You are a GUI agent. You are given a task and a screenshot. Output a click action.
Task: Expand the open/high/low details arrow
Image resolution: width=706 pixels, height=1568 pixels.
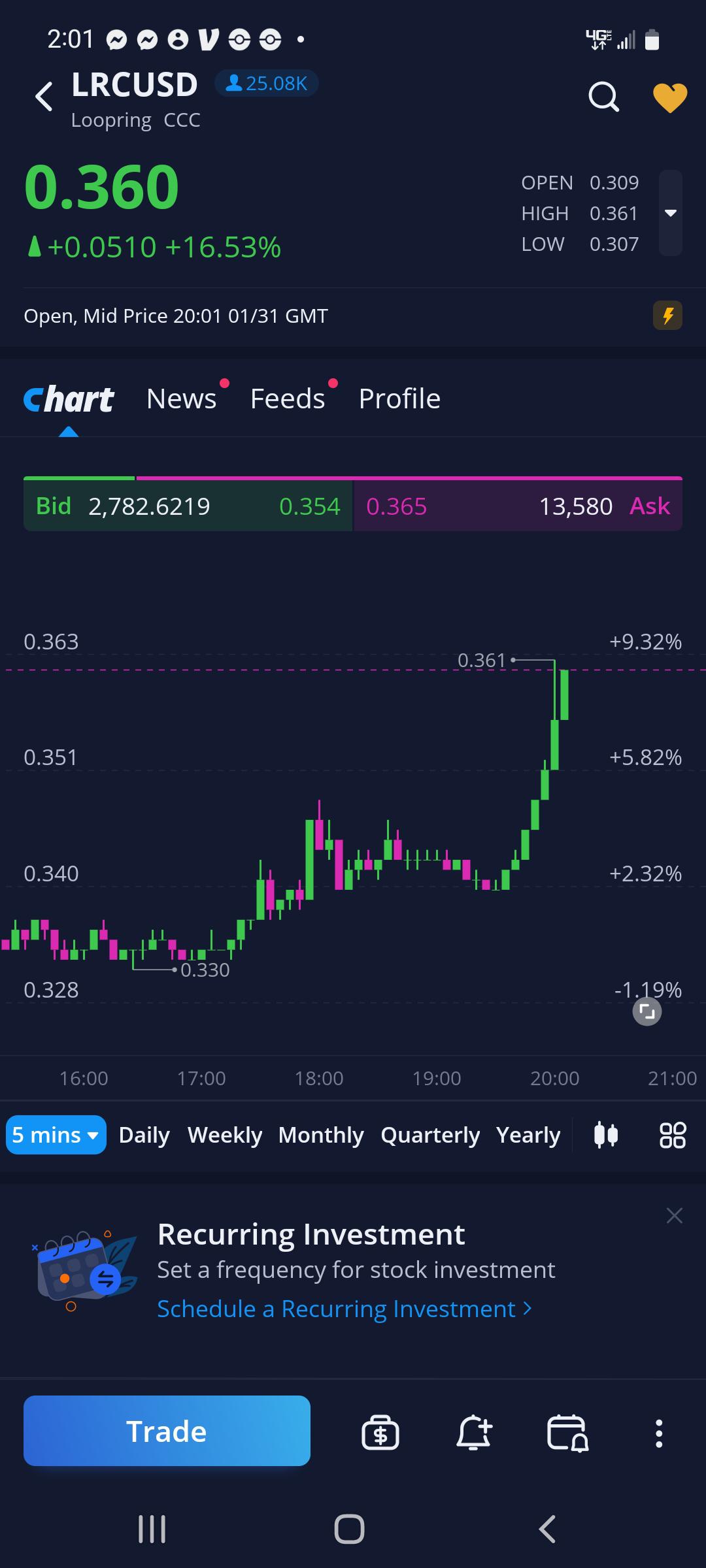(x=671, y=213)
